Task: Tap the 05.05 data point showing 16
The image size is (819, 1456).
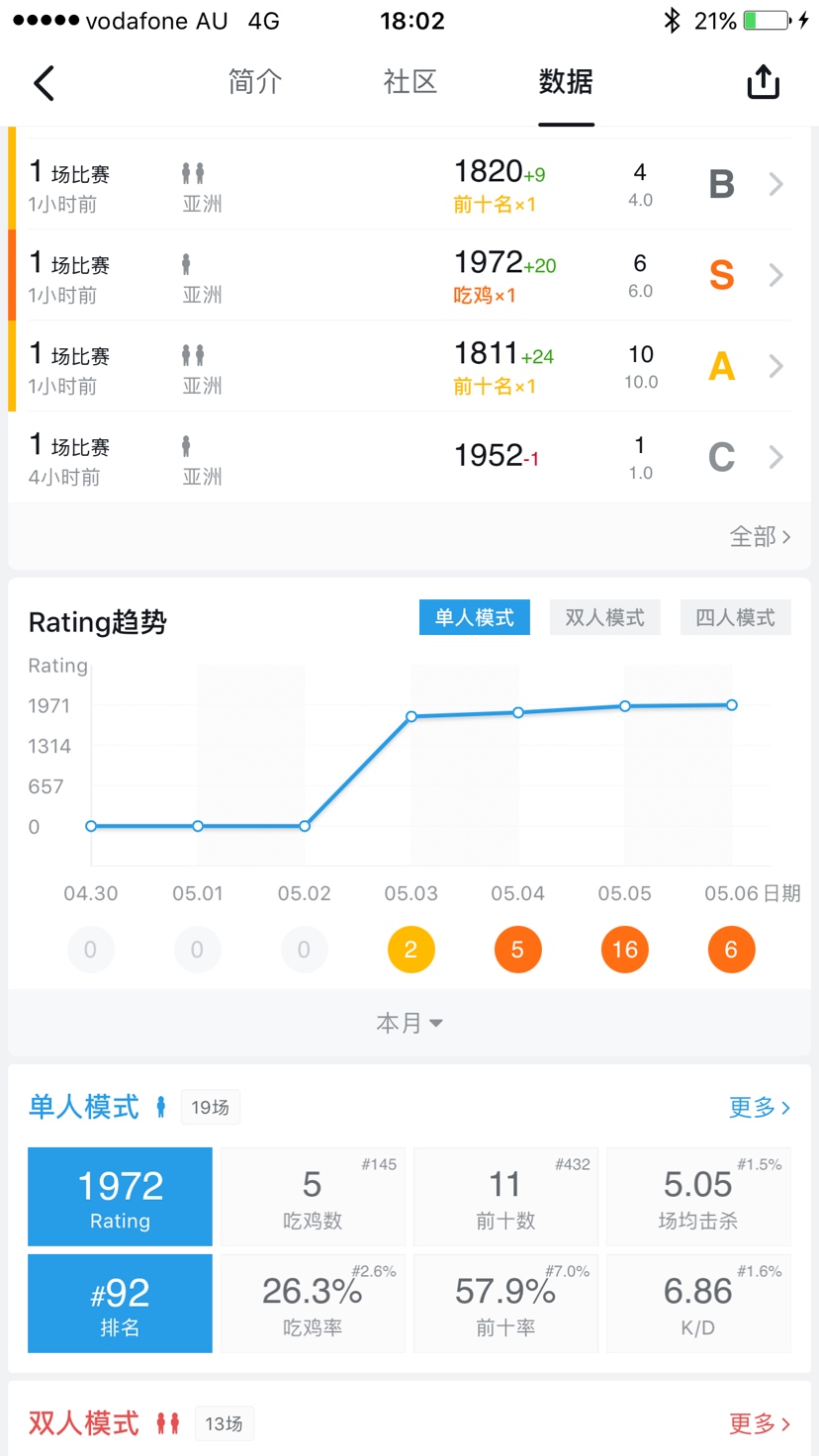Action: pyautogui.click(x=625, y=950)
